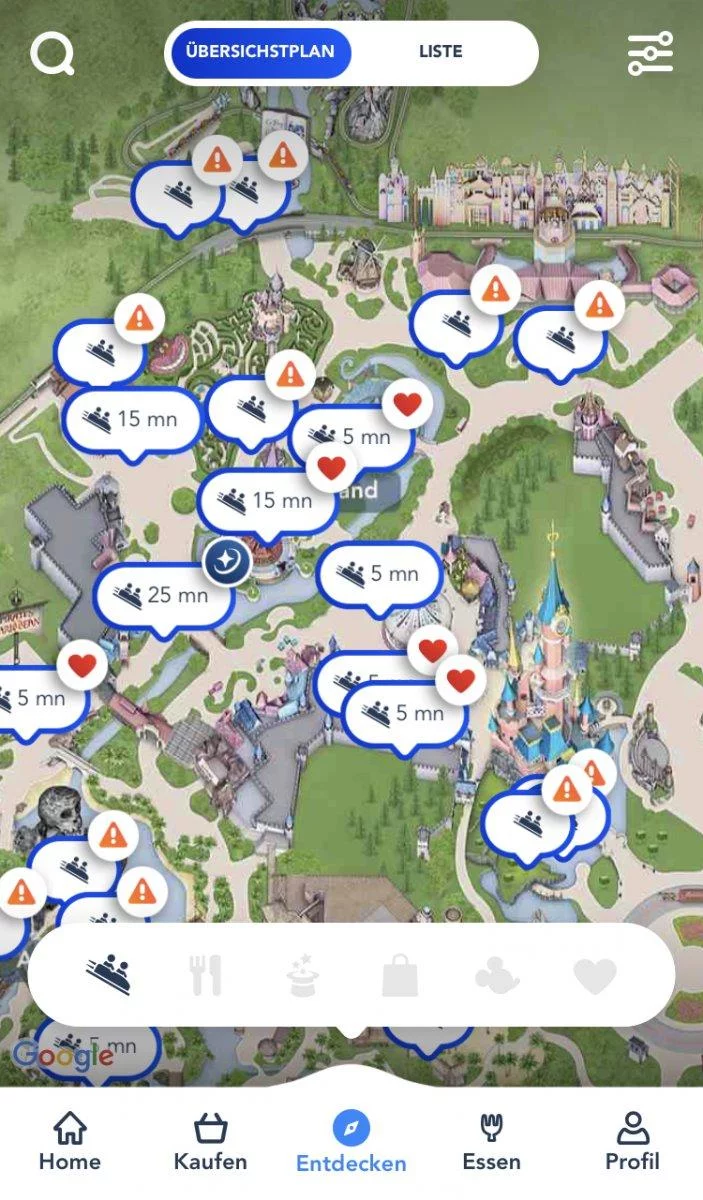Switch to the Profil tab
Viewport: 703px width, 1200px height.
(632, 1142)
